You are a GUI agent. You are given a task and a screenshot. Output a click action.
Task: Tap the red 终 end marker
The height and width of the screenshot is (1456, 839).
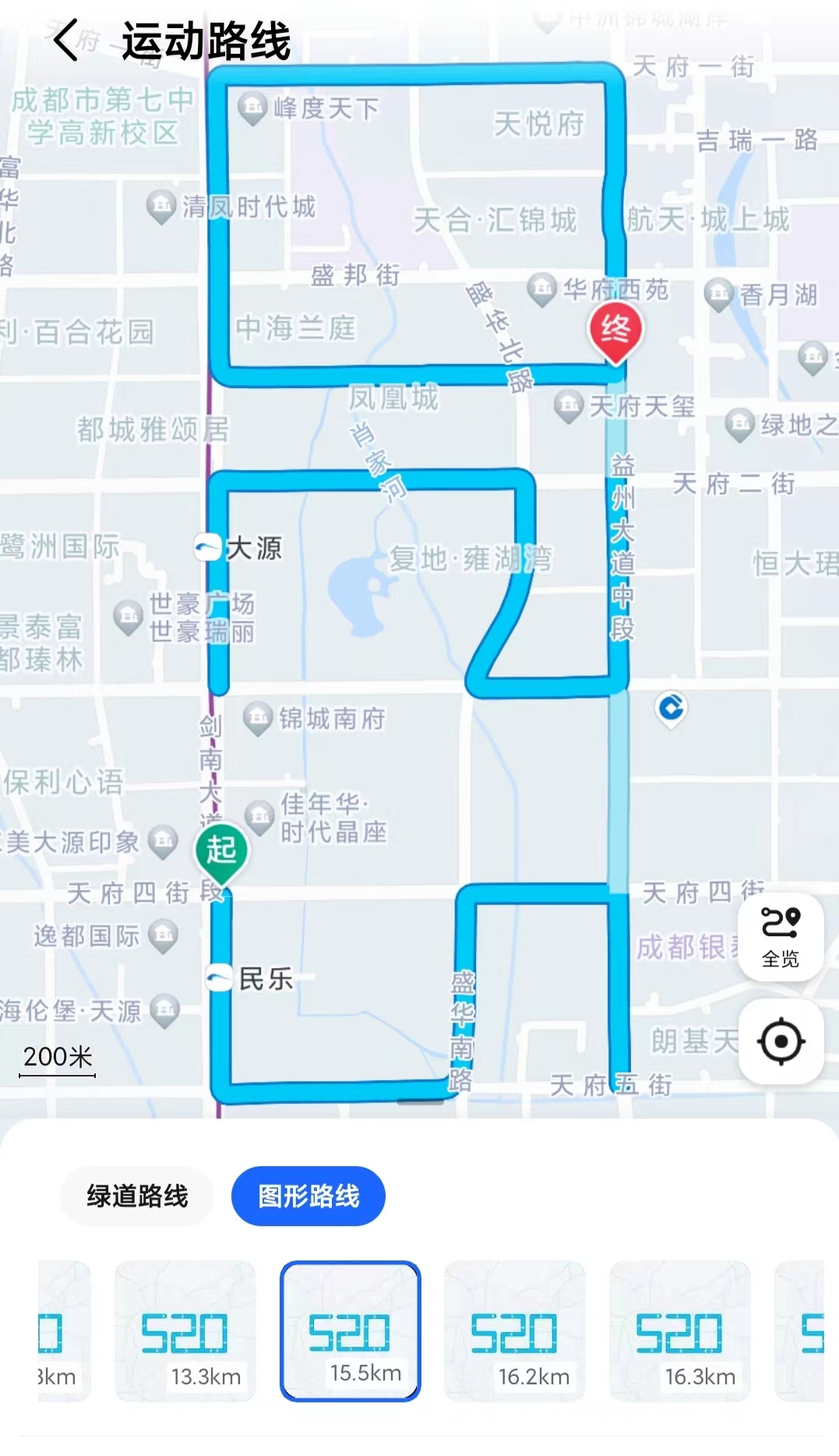tap(615, 331)
